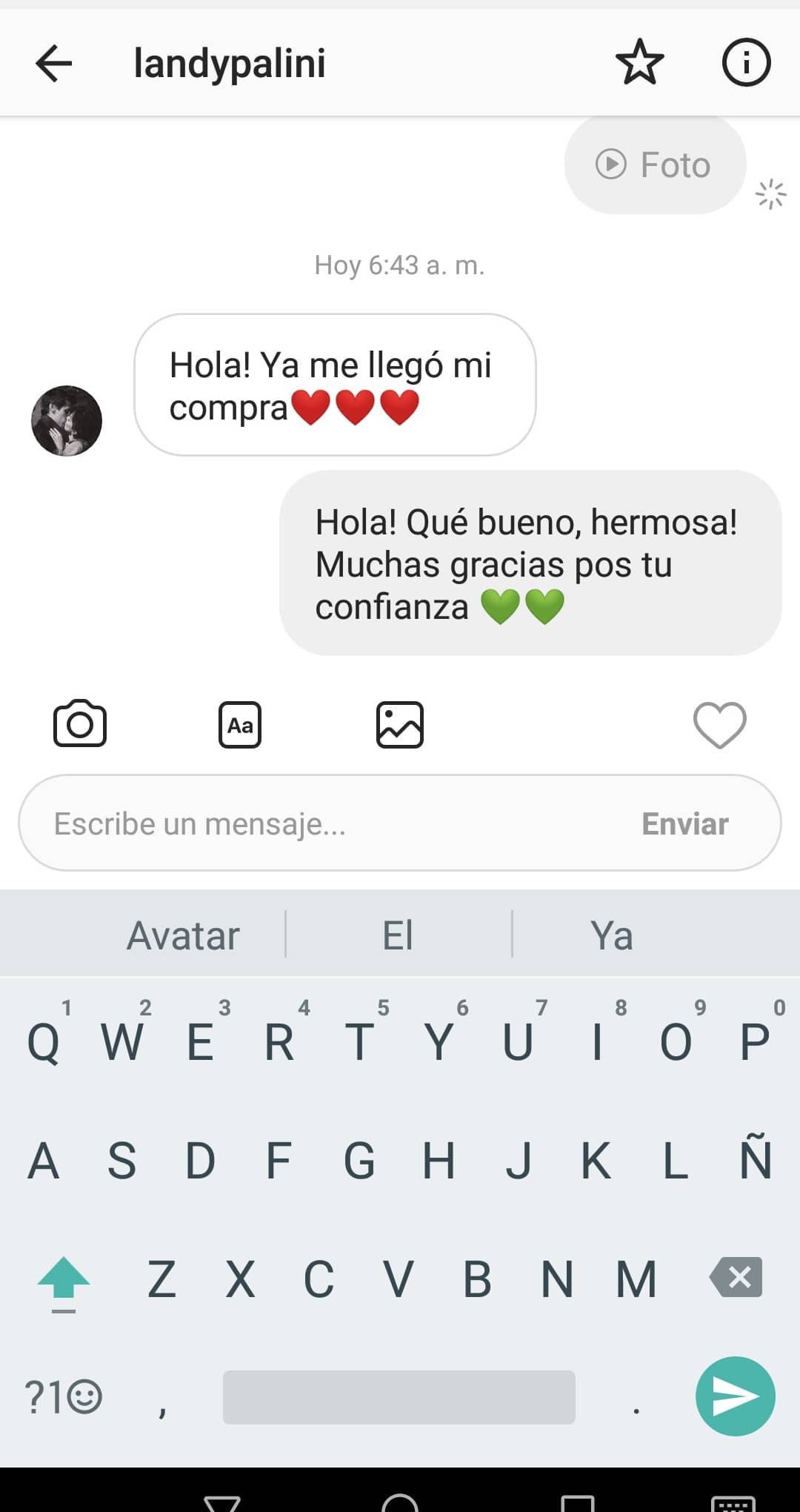Insert the El word suggestion
The height and width of the screenshot is (1512, 800).
click(x=398, y=935)
